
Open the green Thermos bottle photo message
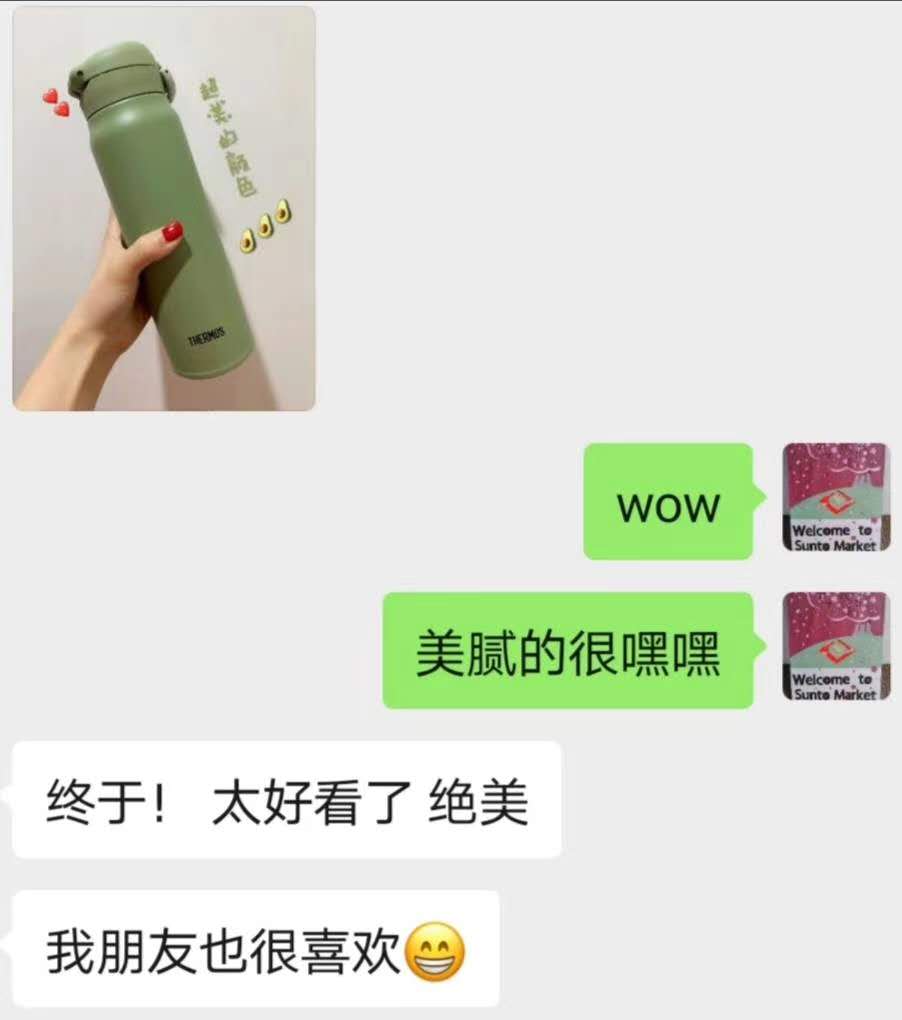click(164, 208)
